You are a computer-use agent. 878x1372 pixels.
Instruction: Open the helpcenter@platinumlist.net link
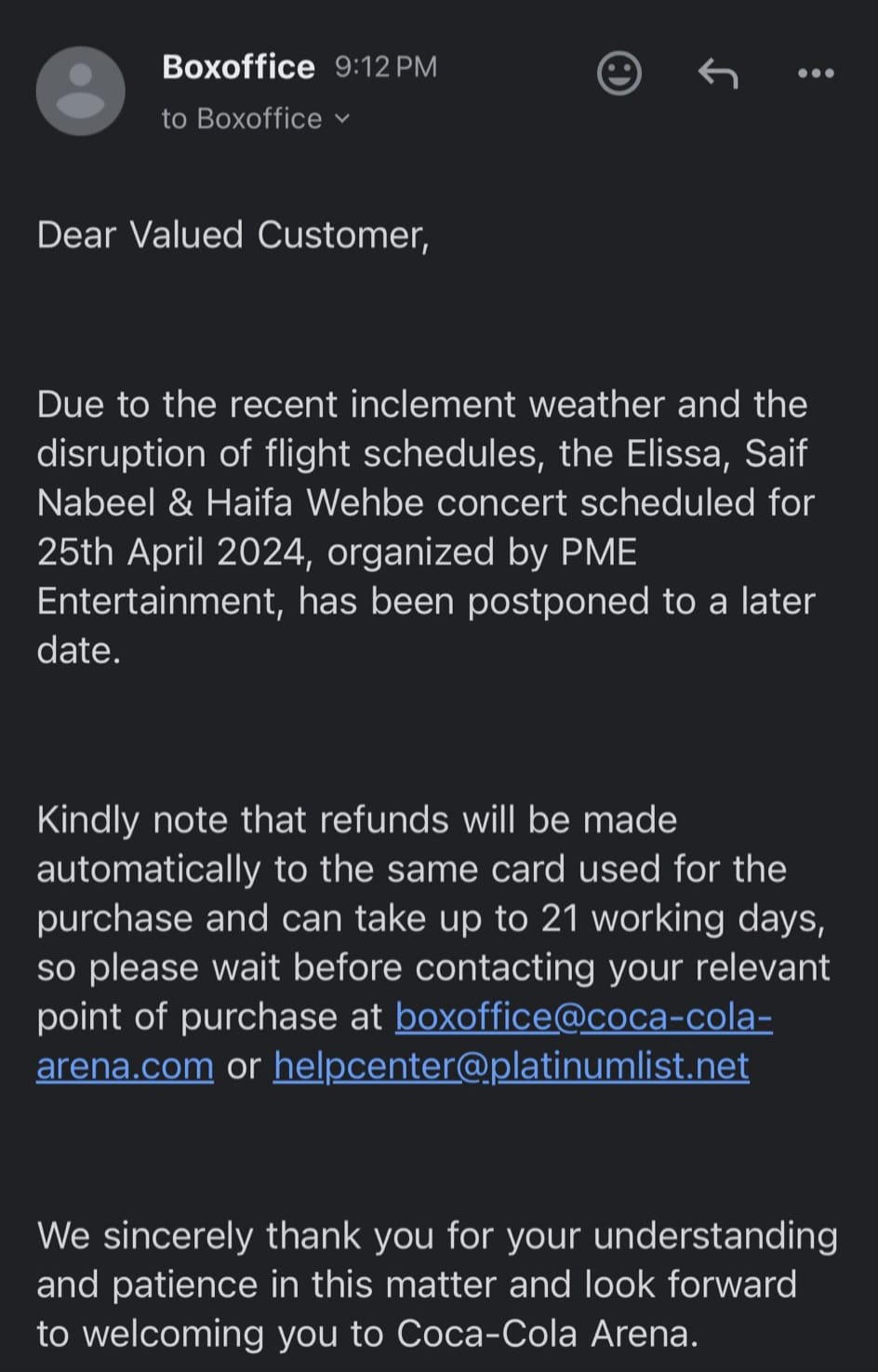(x=511, y=1066)
